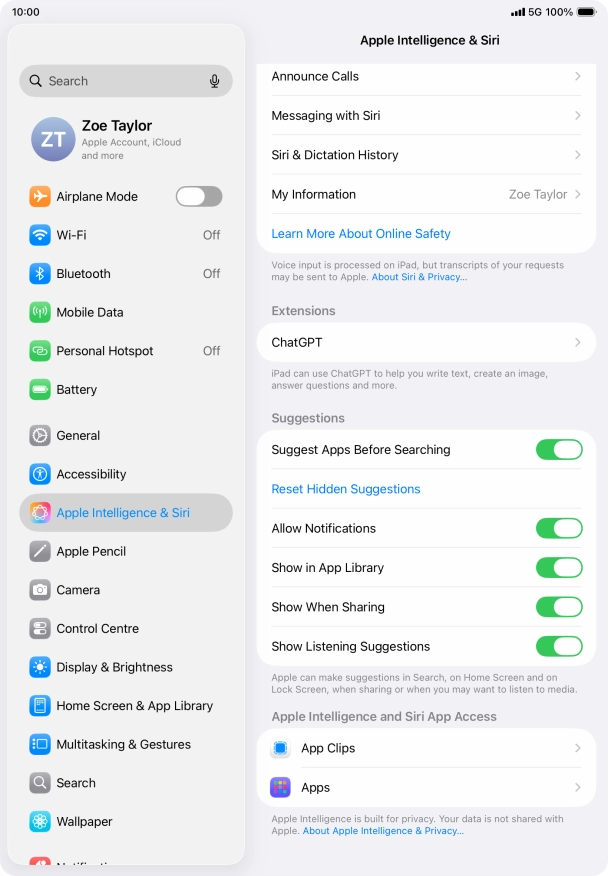Disable Show in App Library
The height and width of the screenshot is (876, 608).
point(558,568)
